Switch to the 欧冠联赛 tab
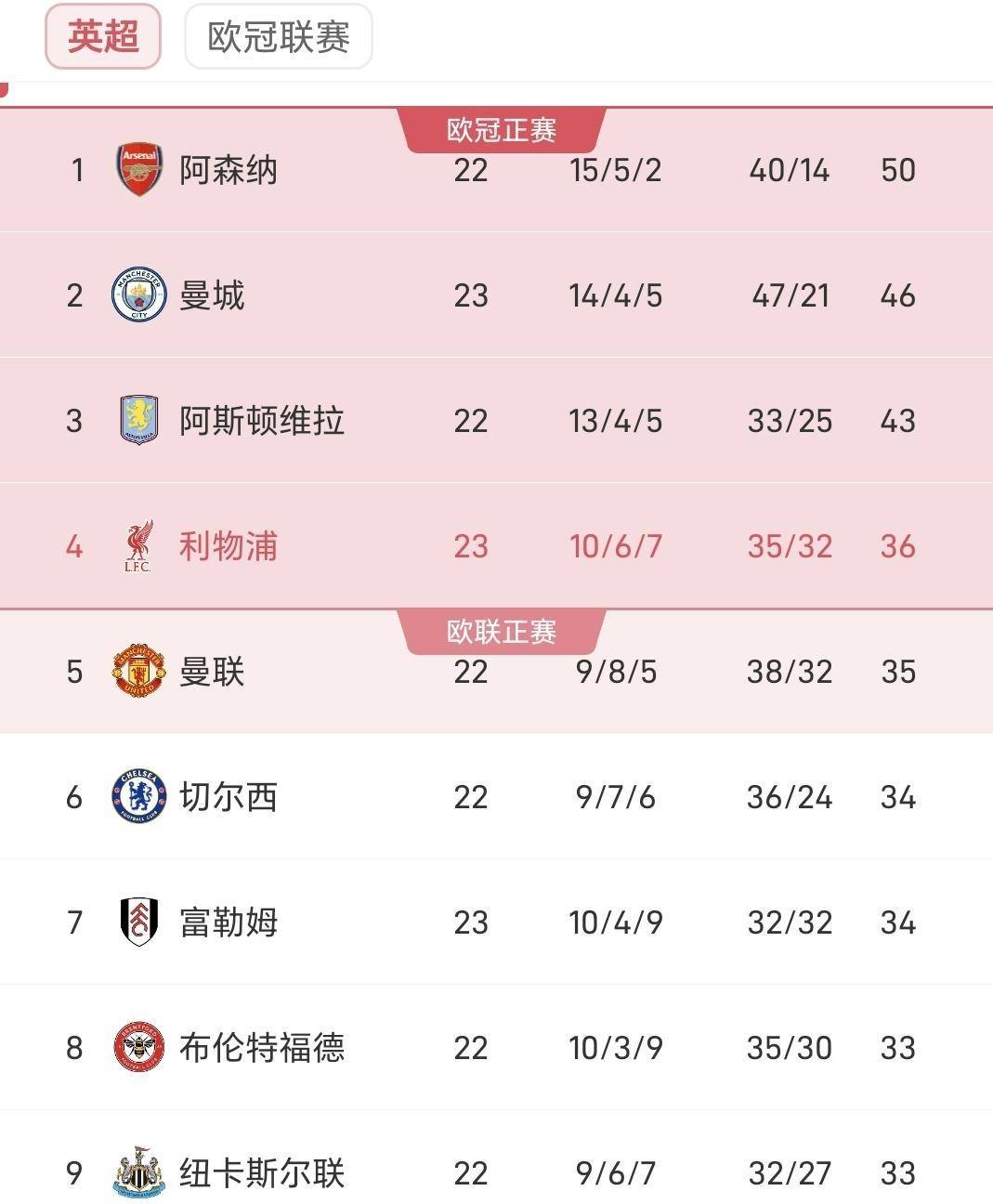Viewport: 993px width, 1204px height. coord(277,37)
